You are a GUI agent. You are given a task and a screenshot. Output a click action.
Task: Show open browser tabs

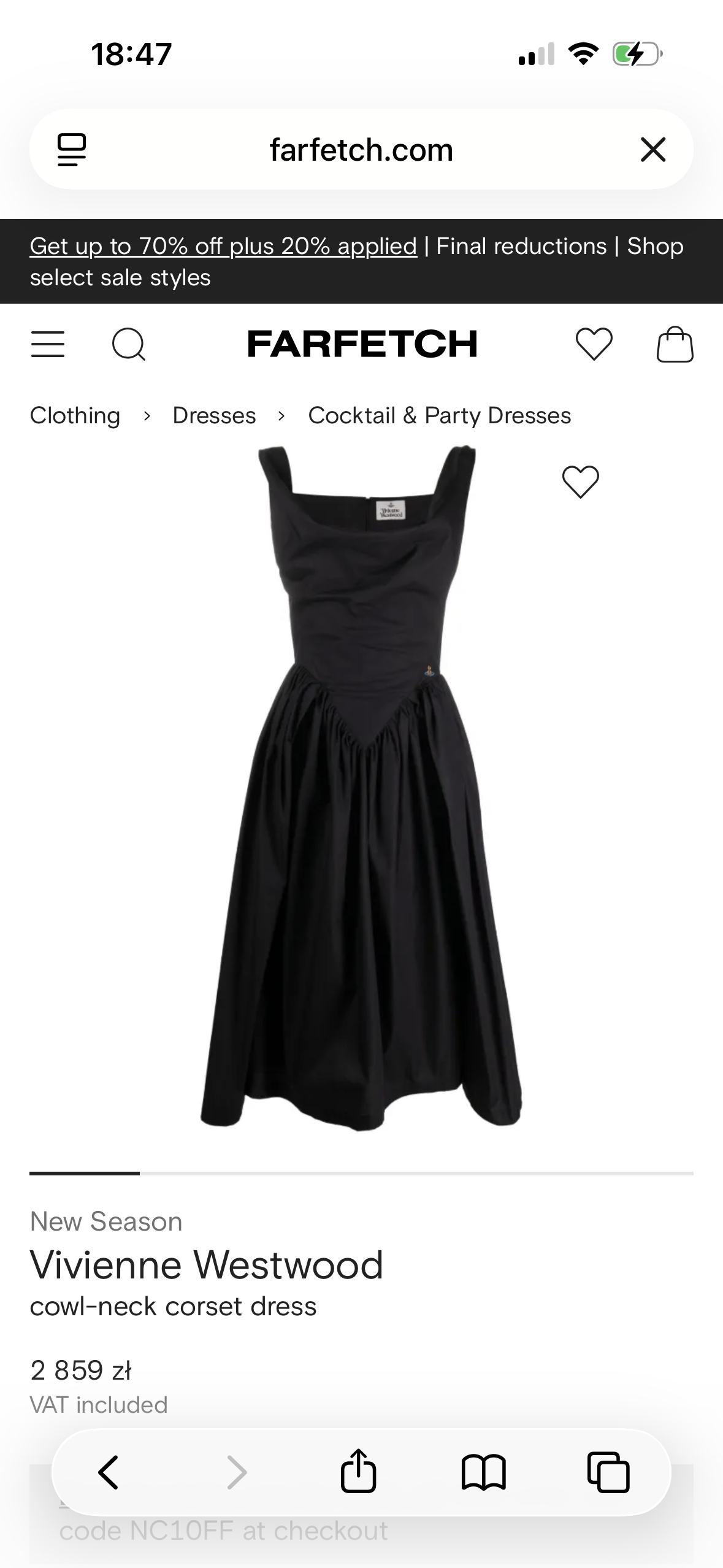click(608, 1472)
